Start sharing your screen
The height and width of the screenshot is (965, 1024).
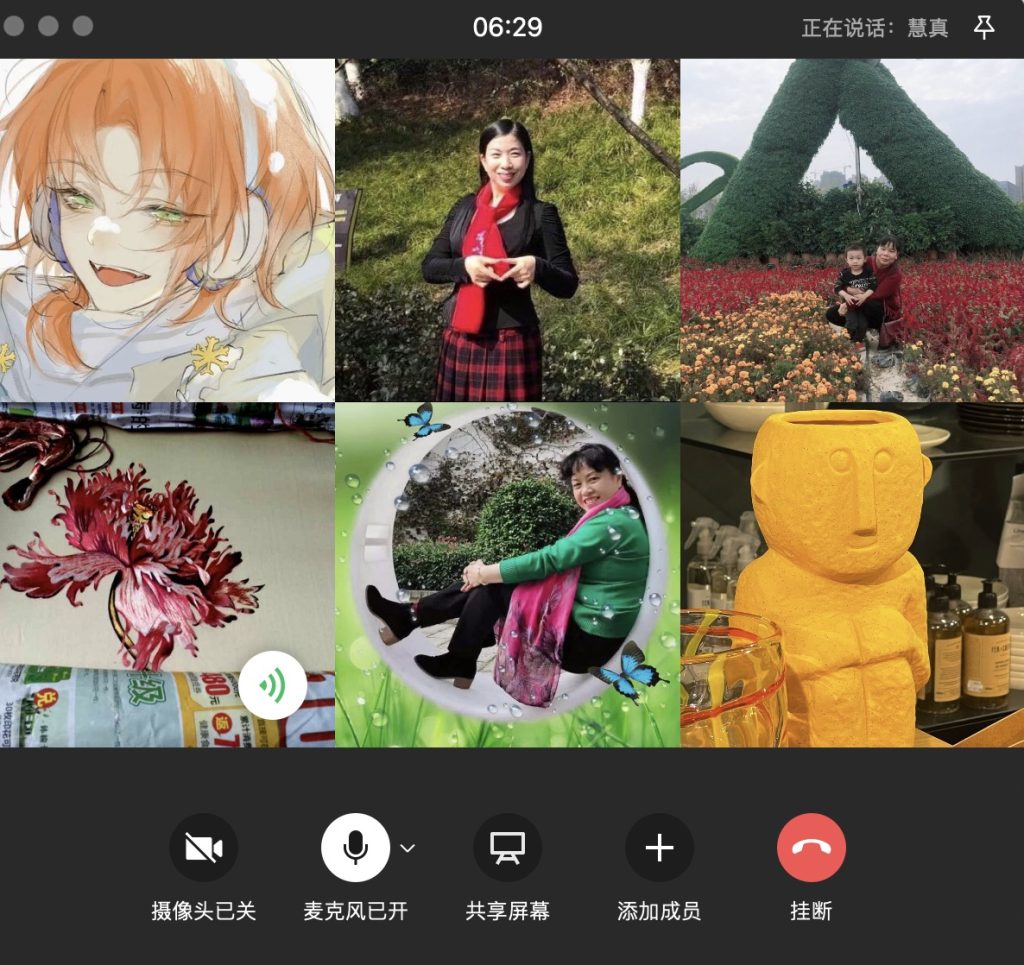tap(507, 848)
